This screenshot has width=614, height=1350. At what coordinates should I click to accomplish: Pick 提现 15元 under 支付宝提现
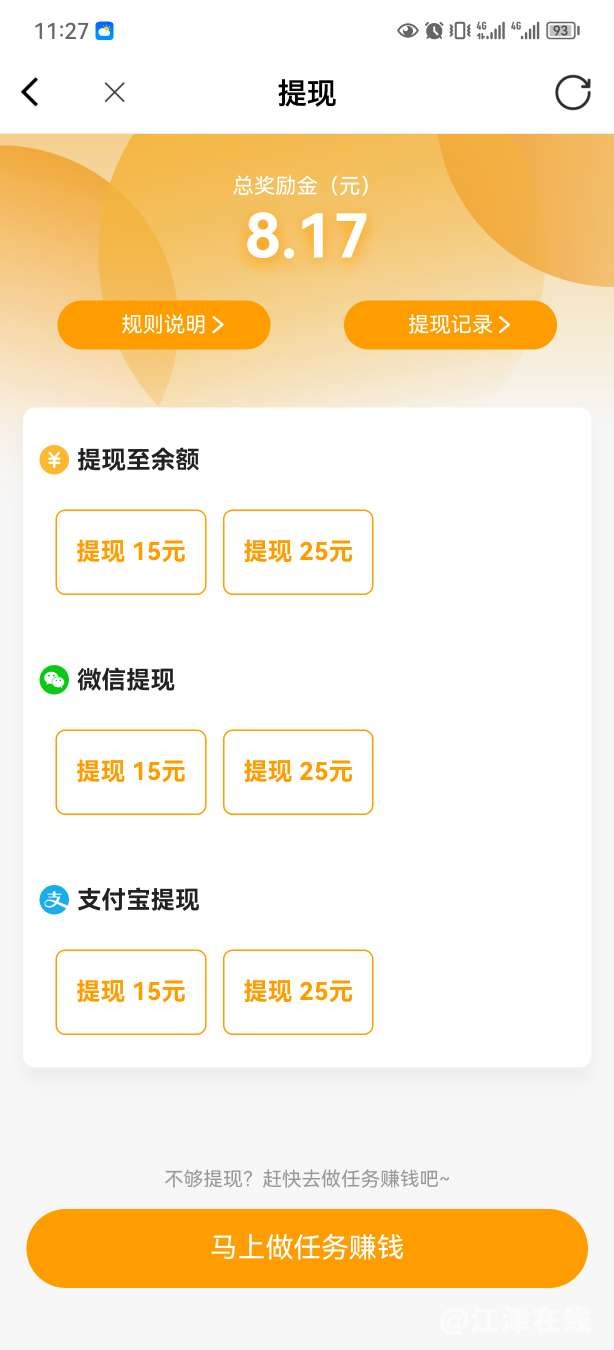click(131, 992)
